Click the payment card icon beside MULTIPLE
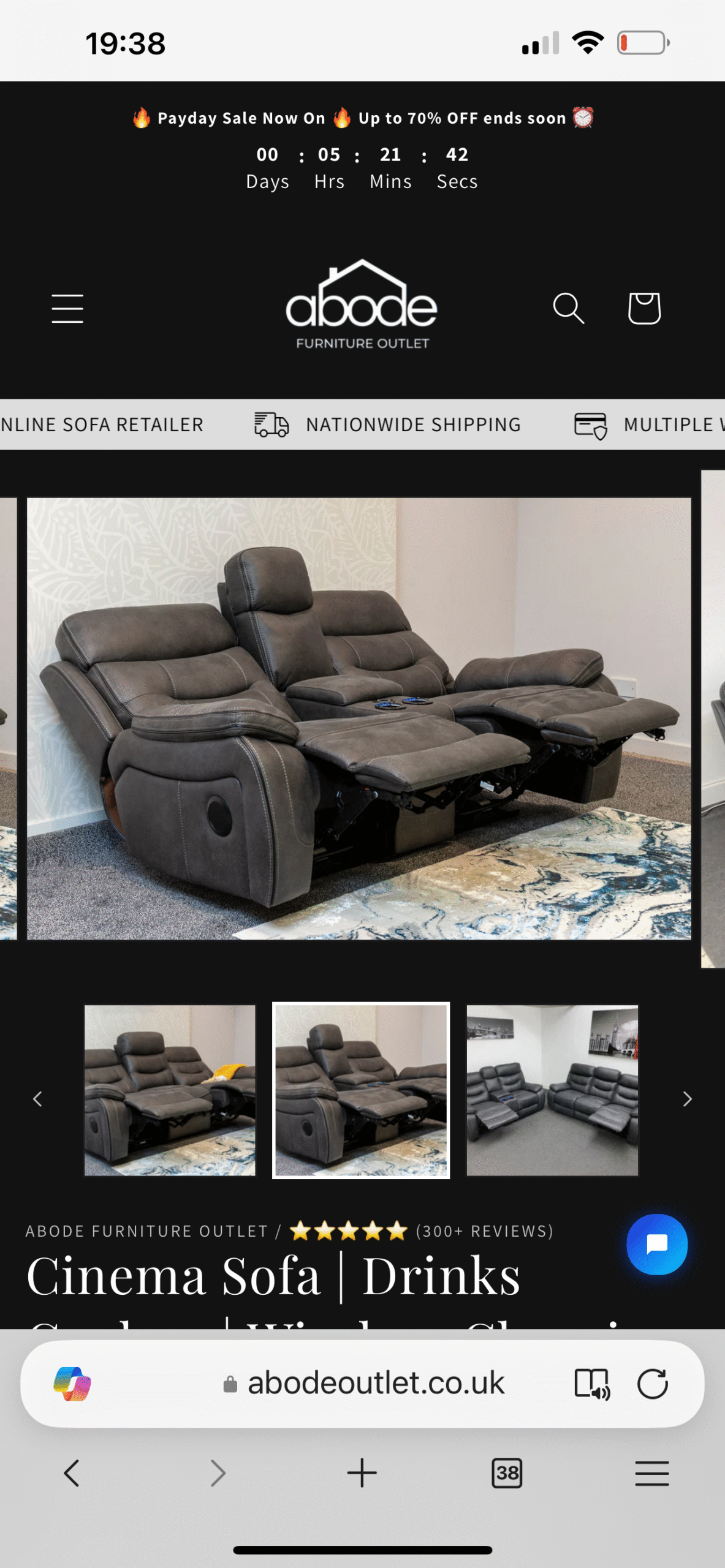The height and width of the screenshot is (1568, 725). point(590,424)
